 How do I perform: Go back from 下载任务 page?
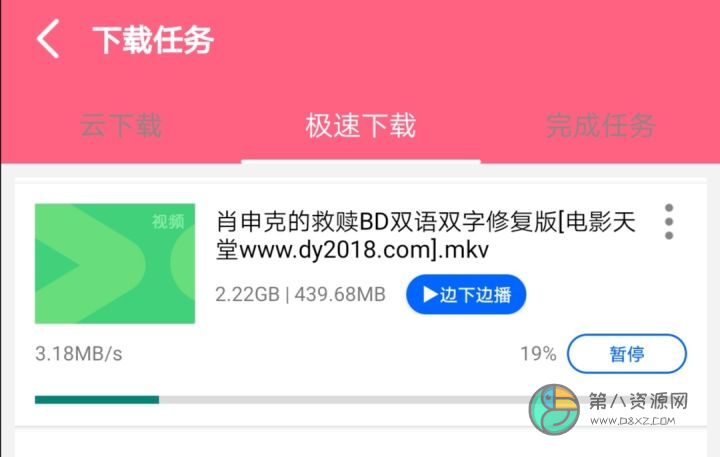click(48, 40)
